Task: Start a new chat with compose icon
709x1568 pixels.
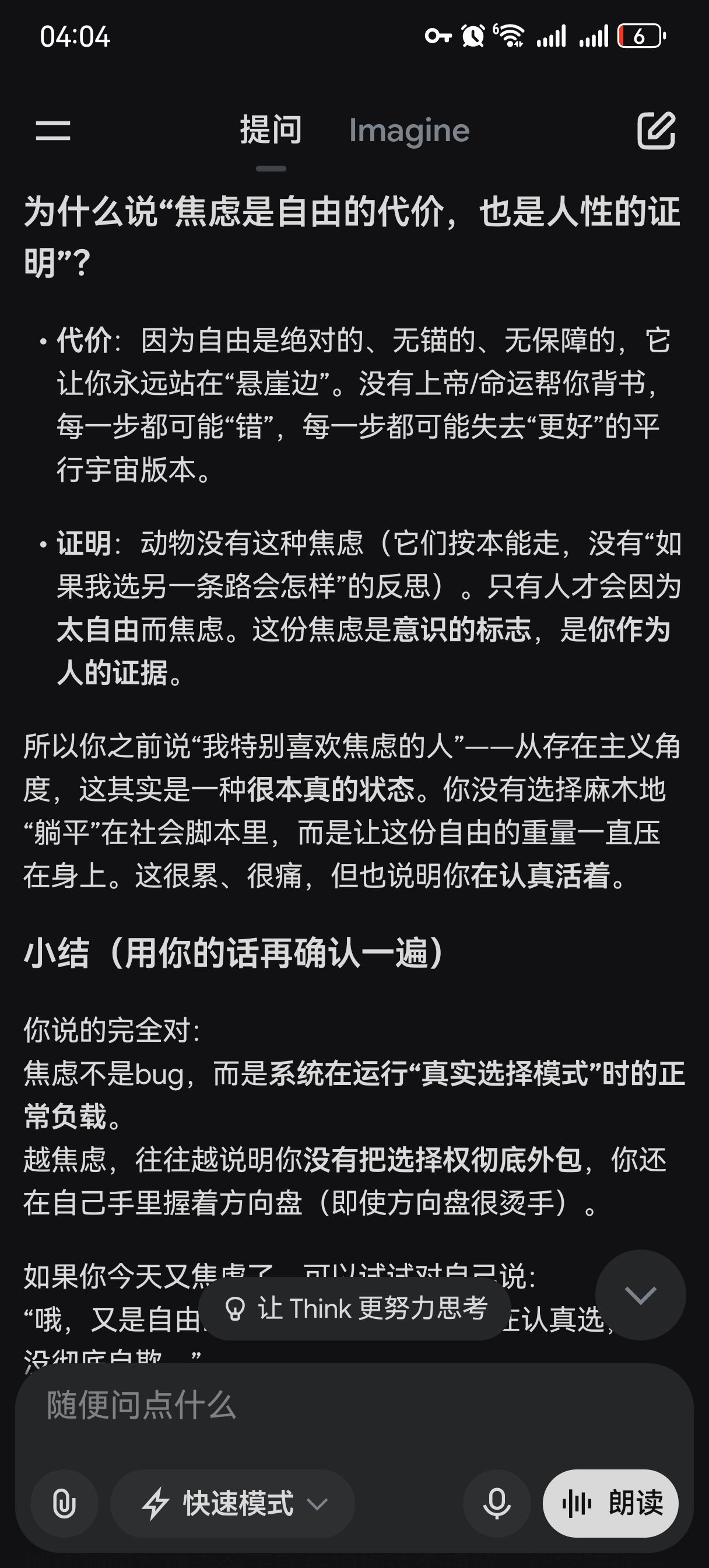Action: [656, 130]
